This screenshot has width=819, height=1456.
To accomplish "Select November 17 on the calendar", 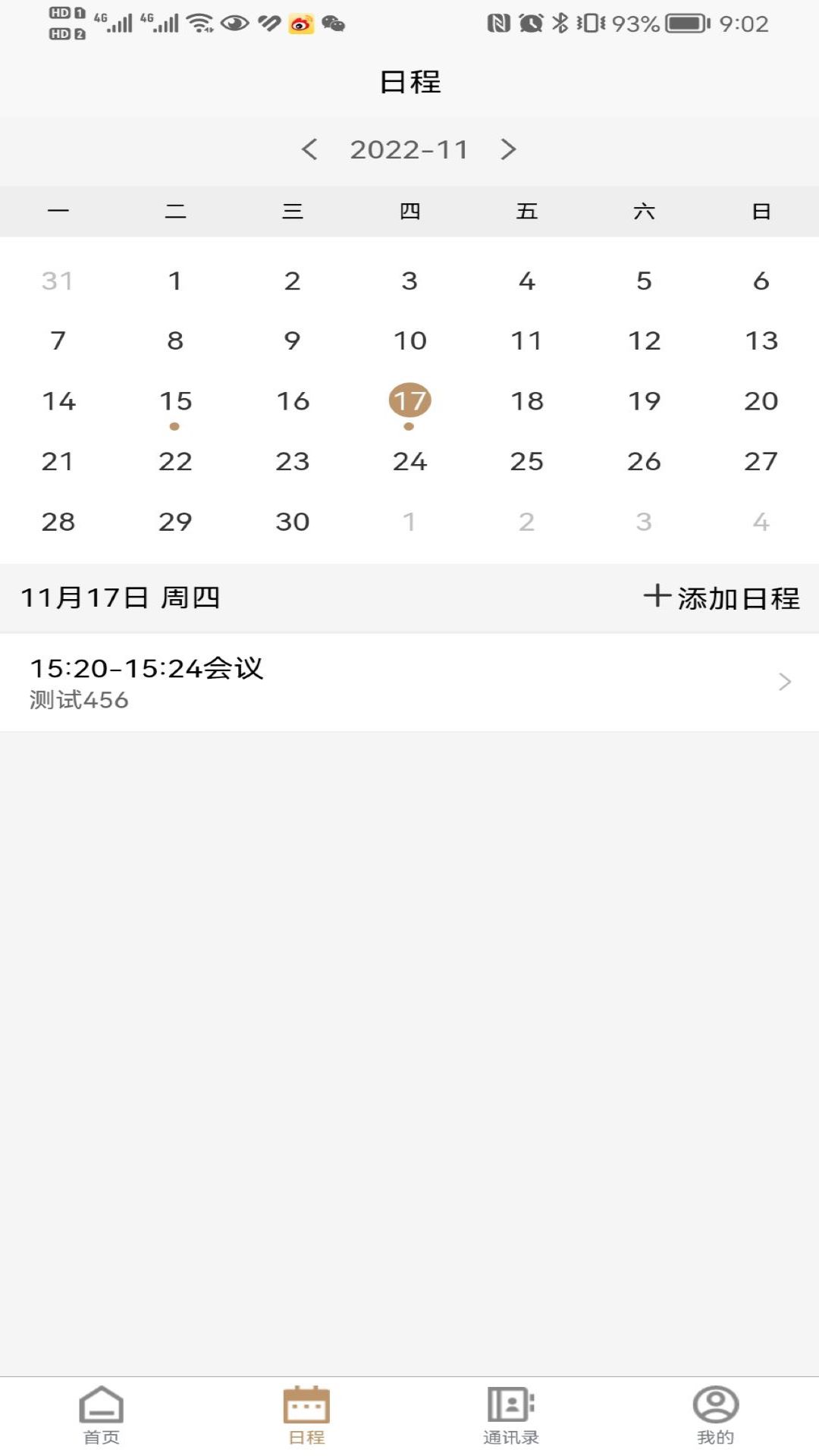I will 409,400.
